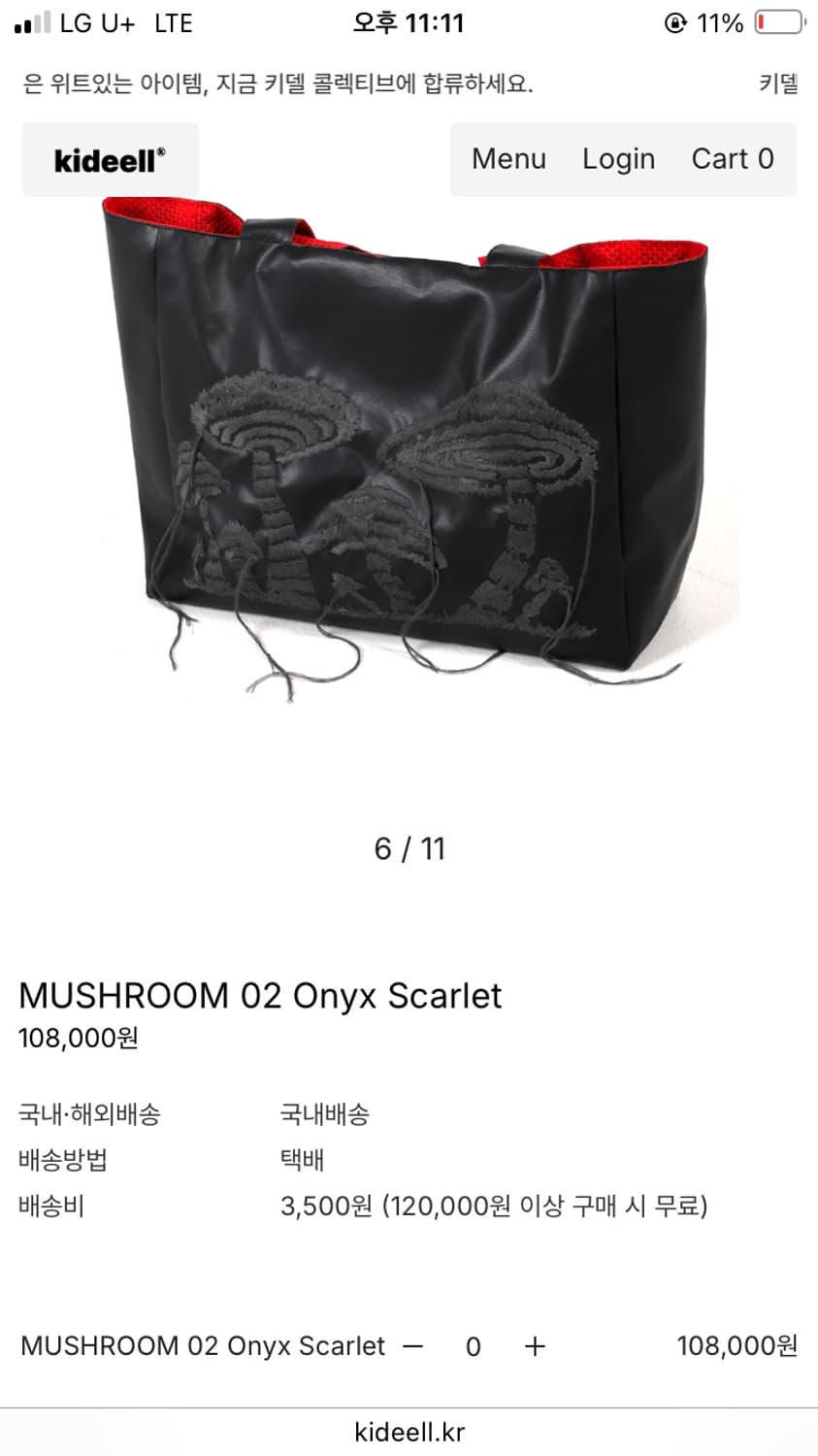Open the Cart showing 0 items
This screenshot has height=1456, width=818.
pyautogui.click(x=734, y=158)
